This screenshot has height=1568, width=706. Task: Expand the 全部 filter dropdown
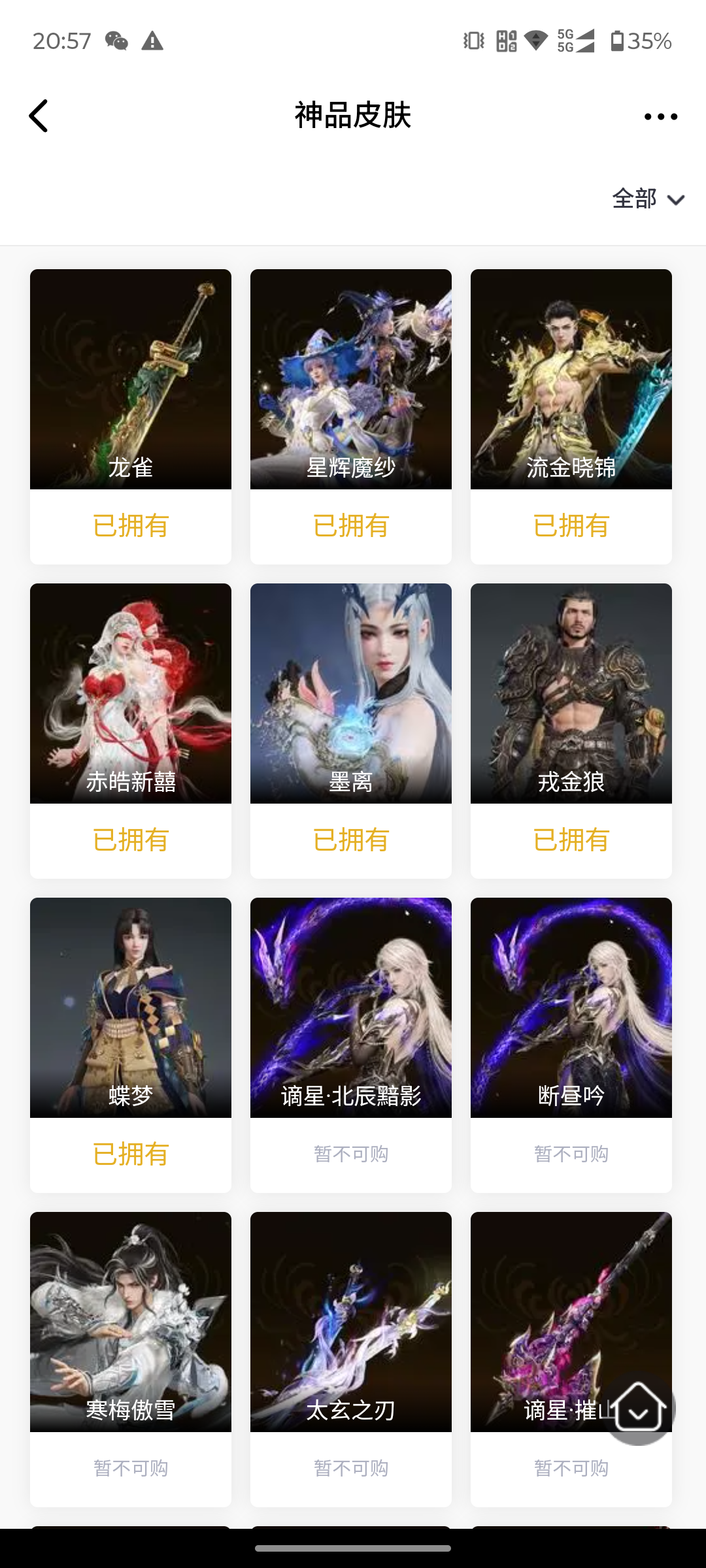(x=647, y=199)
